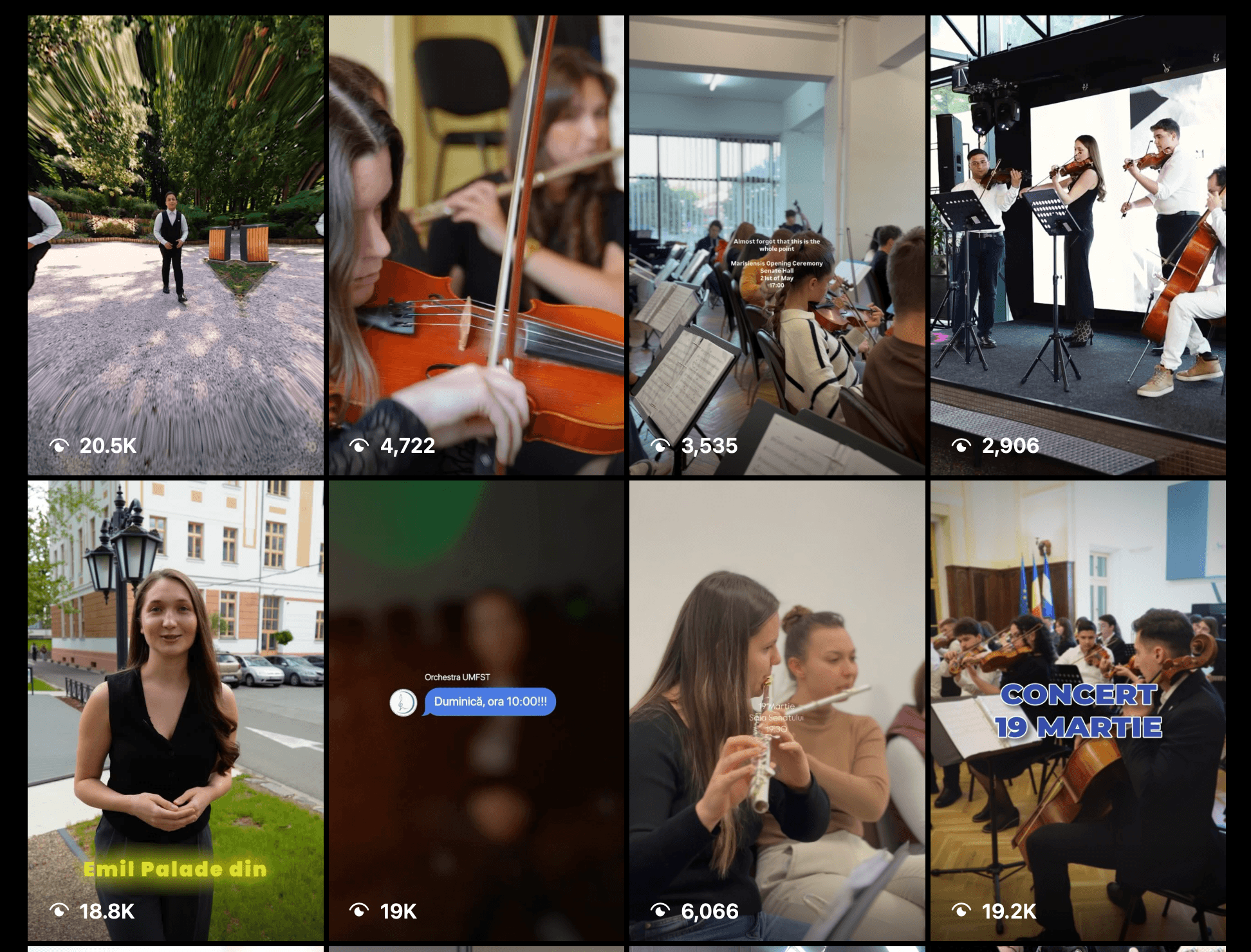Open the 'Duminică, ora 10:00!!!' video

coord(476,710)
